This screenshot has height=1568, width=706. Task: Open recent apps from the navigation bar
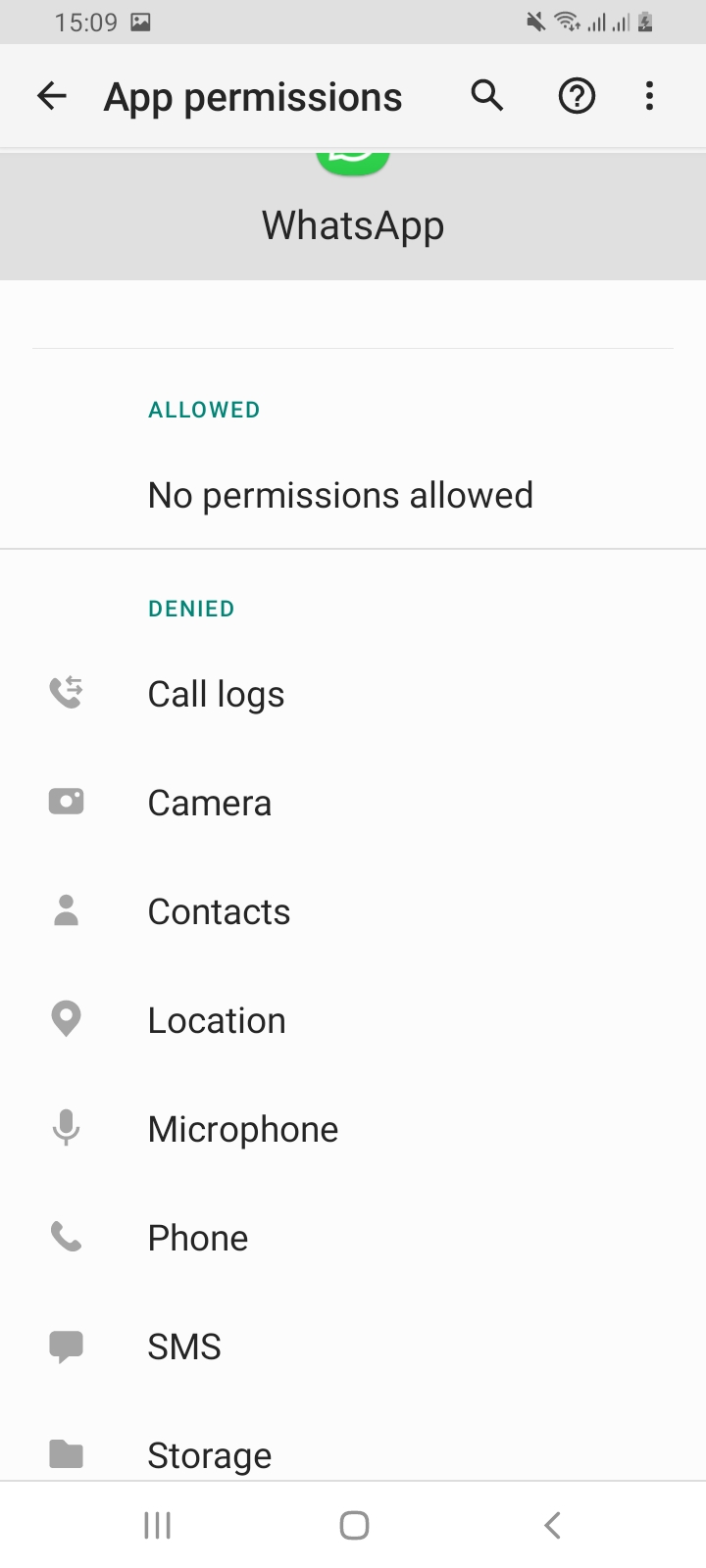pyautogui.click(x=157, y=1525)
